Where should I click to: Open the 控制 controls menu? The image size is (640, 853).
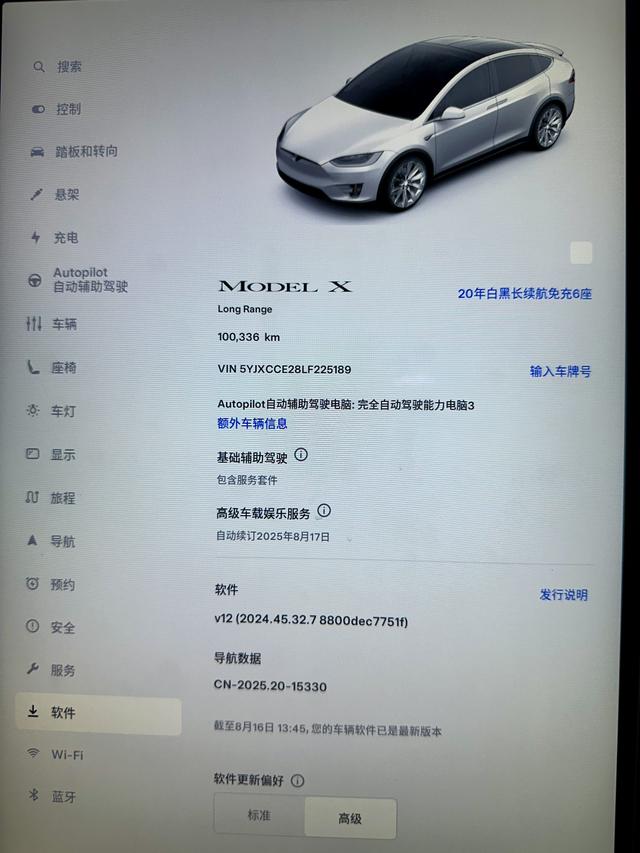click(x=67, y=109)
